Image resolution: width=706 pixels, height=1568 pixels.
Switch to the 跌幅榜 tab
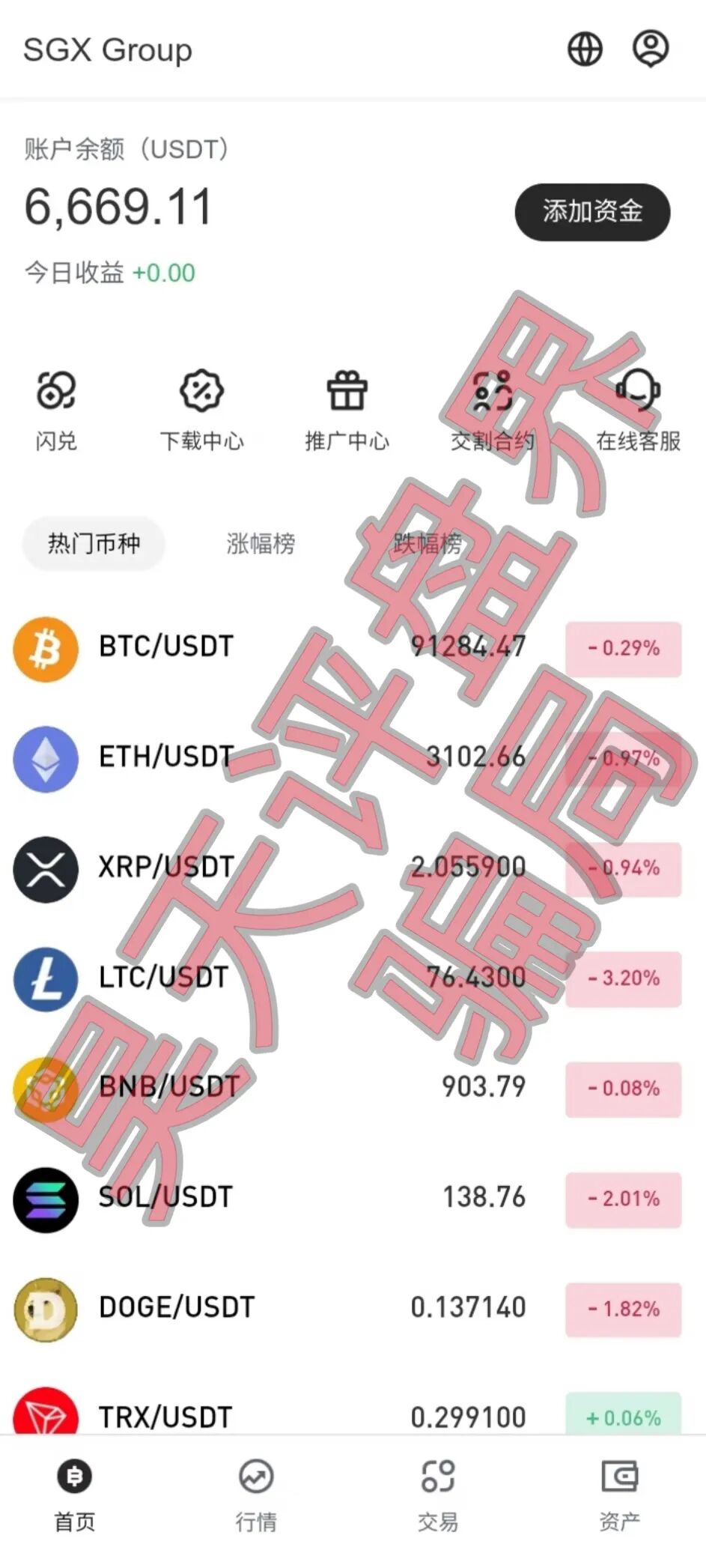[427, 543]
